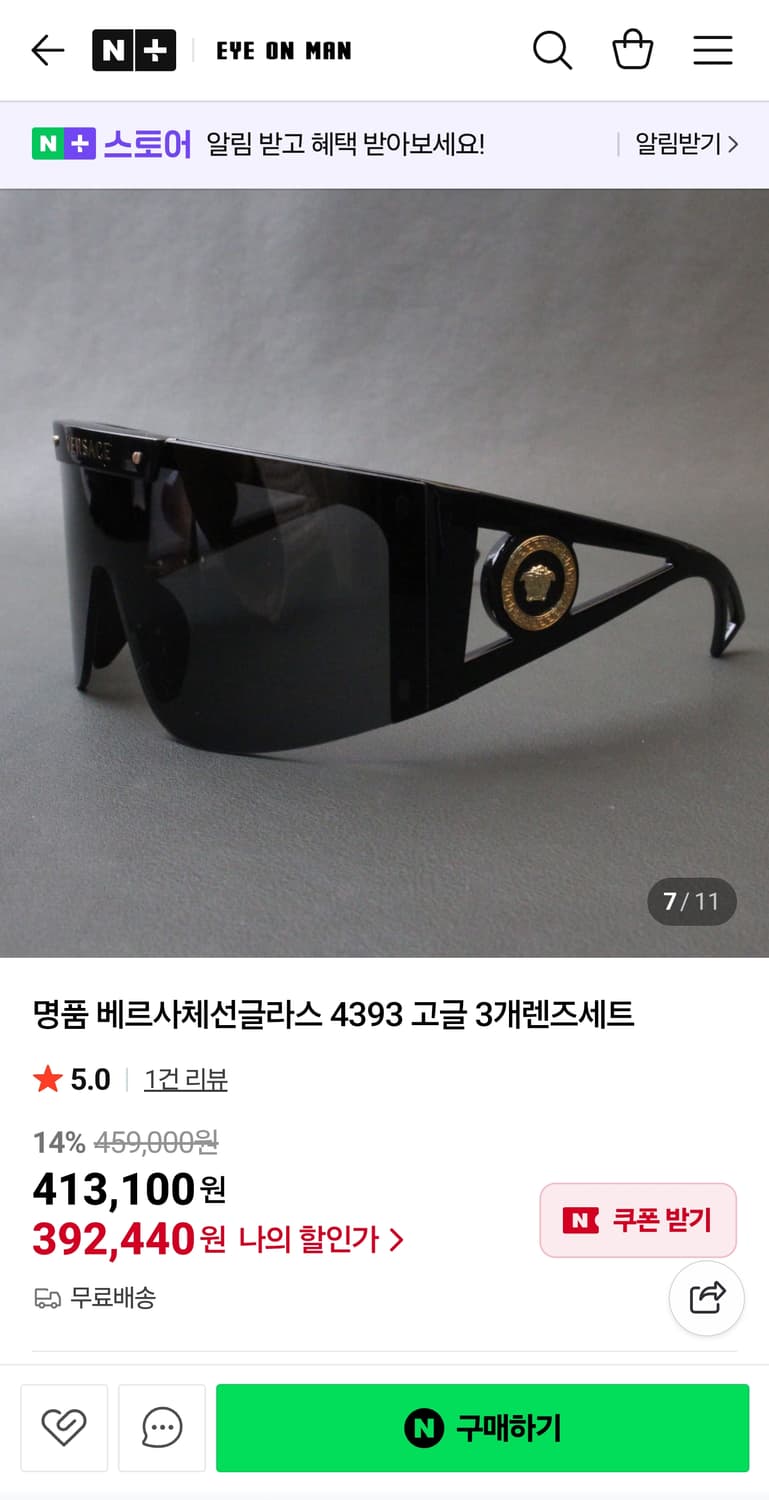
Task: Open the 1건 리뷰 link
Action: tap(186, 1080)
